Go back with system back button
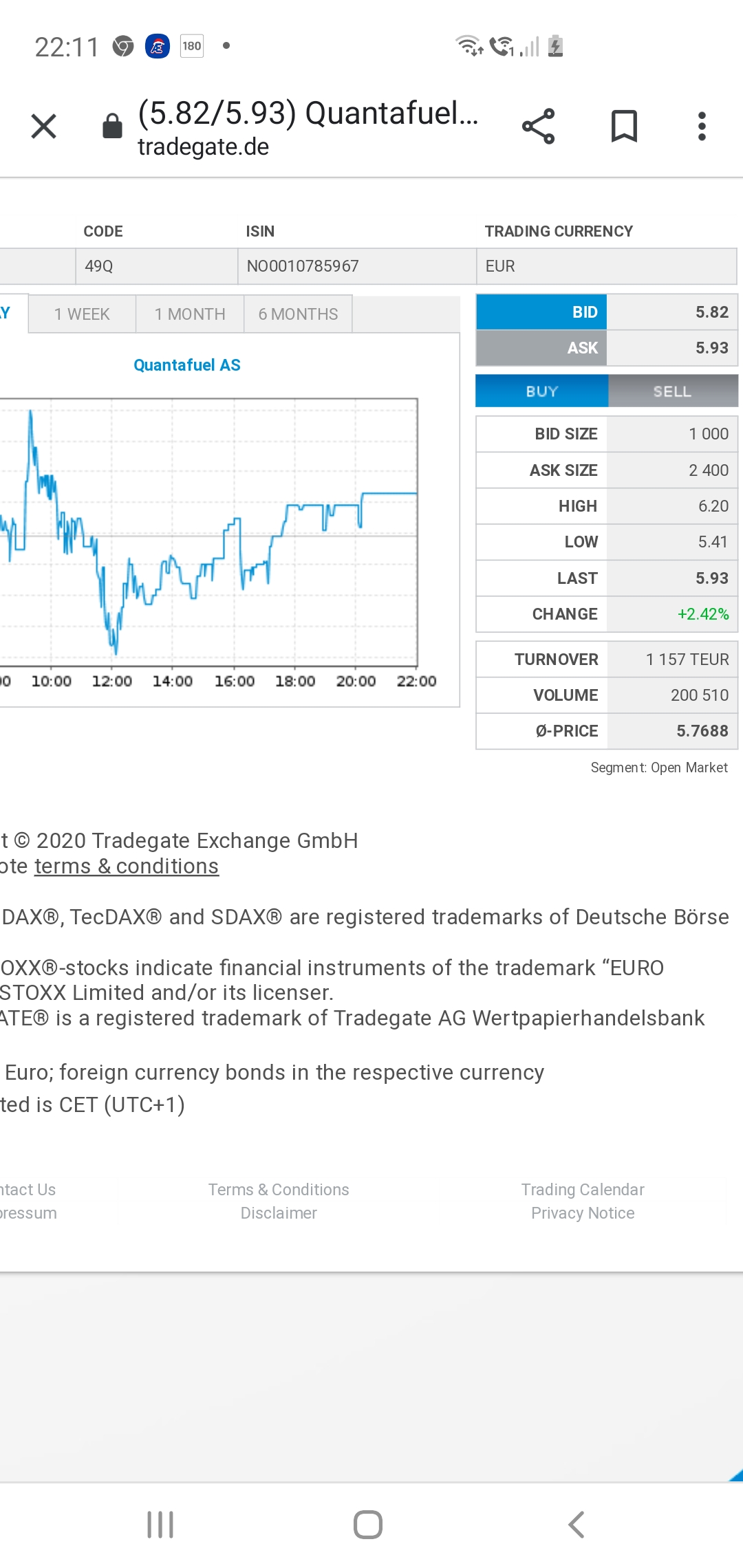743x1568 pixels. 577,1525
